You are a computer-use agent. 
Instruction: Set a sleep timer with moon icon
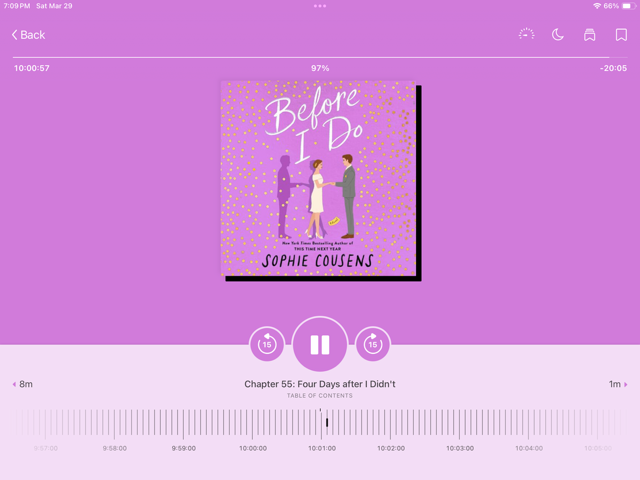[x=558, y=35]
